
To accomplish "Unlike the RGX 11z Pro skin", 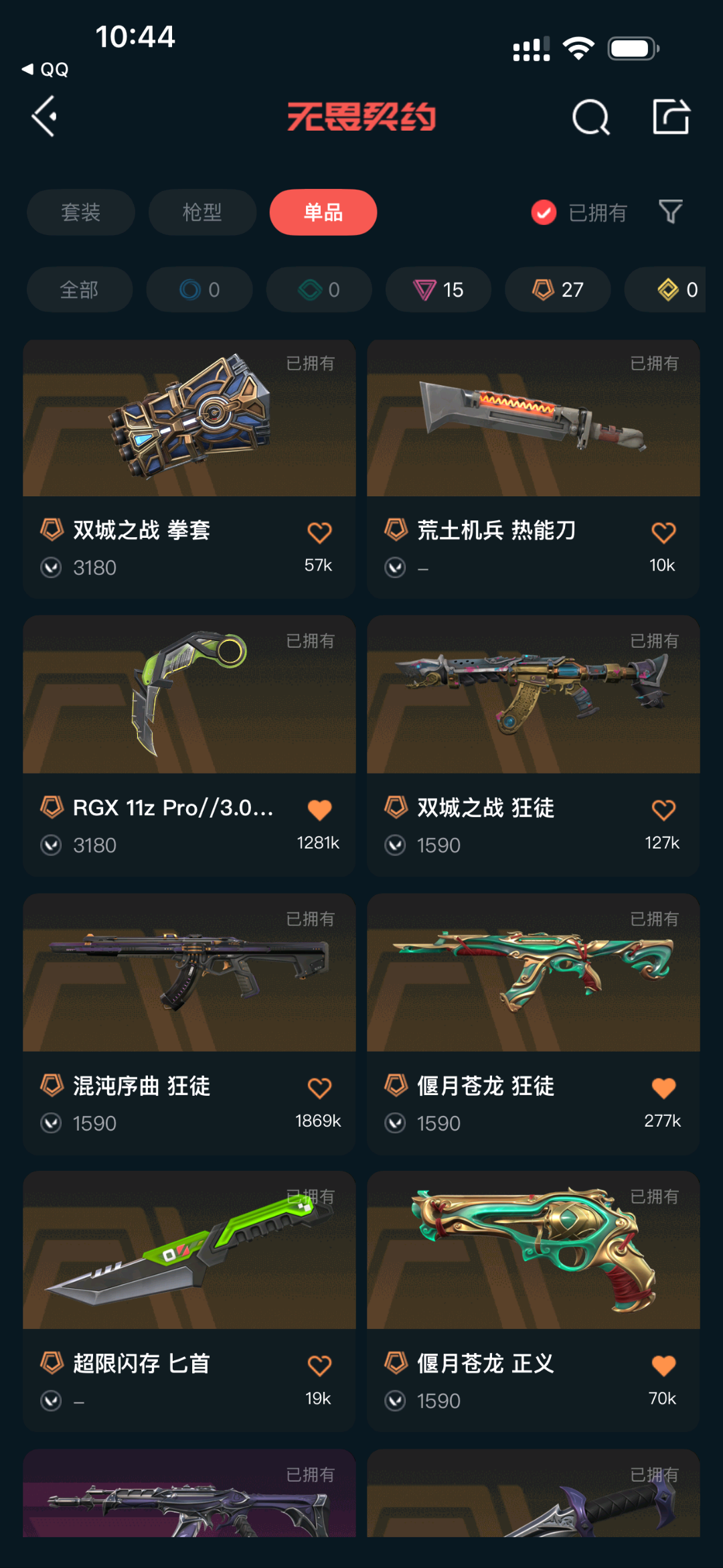I will tap(319, 810).
